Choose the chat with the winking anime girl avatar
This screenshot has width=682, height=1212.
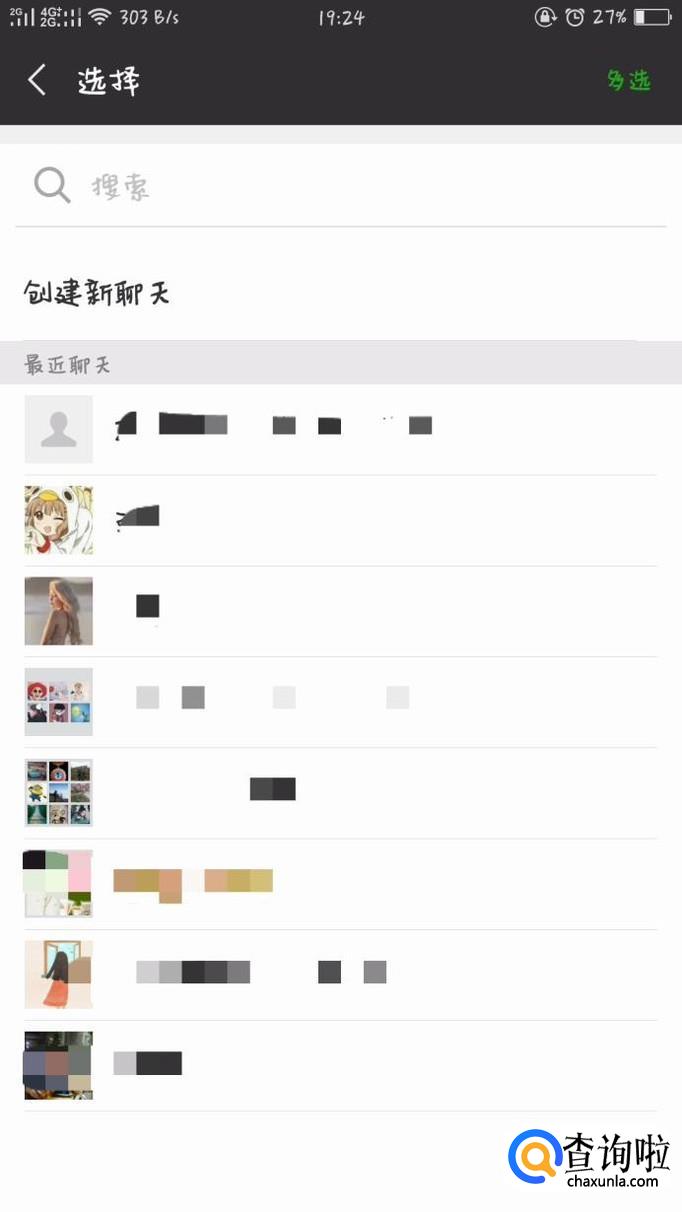(x=340, y=520)
